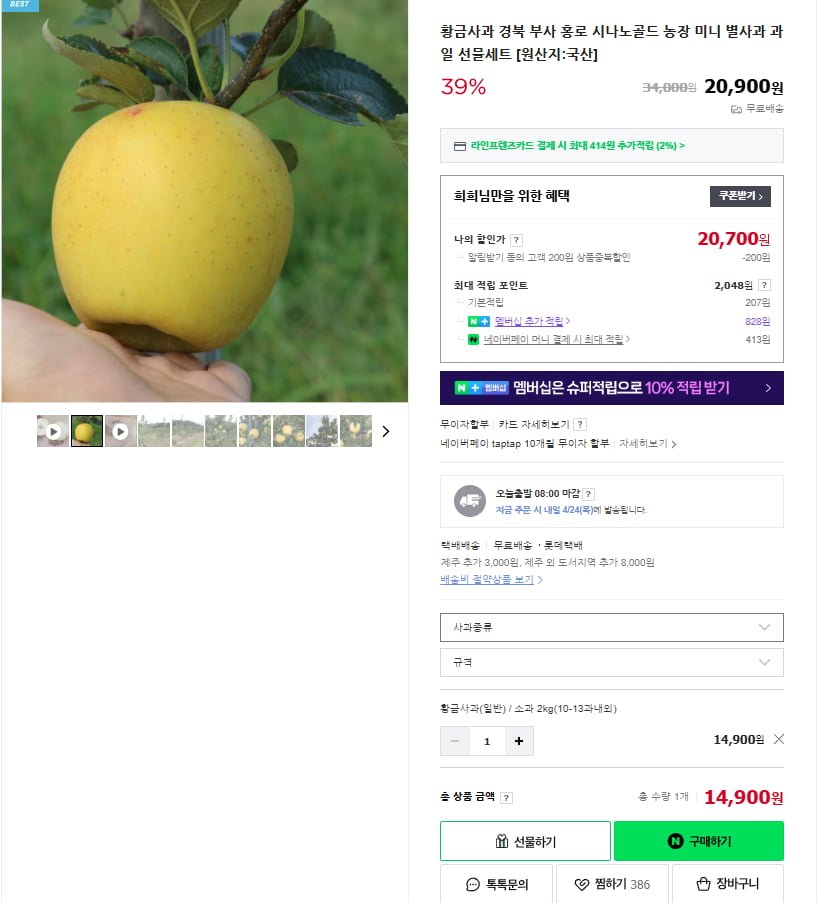Get coupons with 쿠폰받기
Screen dimensions: 820x903
click(x=740, y=196)
